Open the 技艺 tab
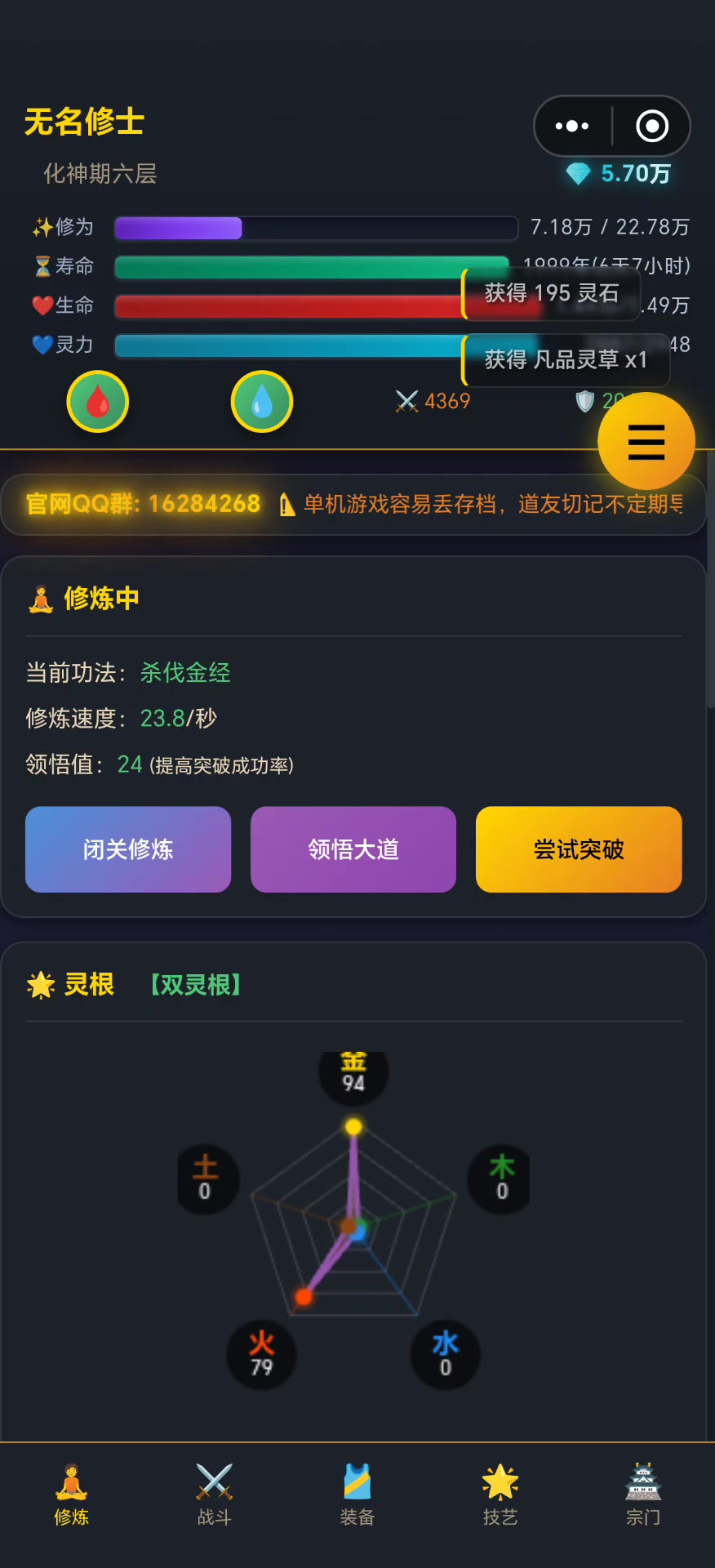The image size is (715, 1568). pyautogui.click(x=500, y=1494)
